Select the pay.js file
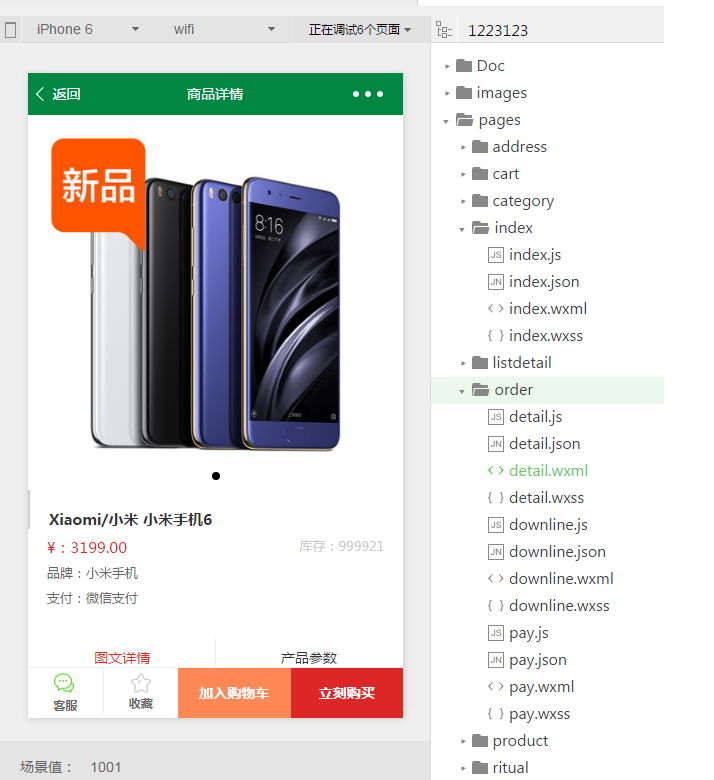714x780 pixels. coord(528,632)
